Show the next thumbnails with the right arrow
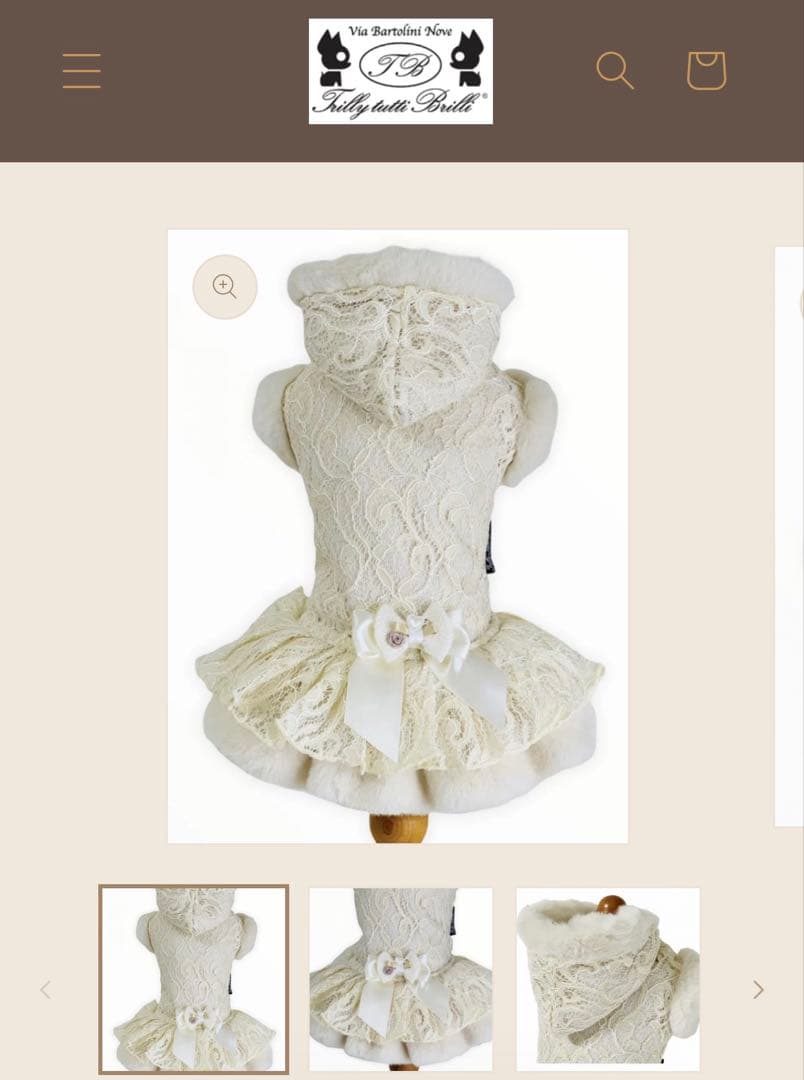Image resolution: width=804 pixels, height=1080 pixels. (x=758, y=990)
